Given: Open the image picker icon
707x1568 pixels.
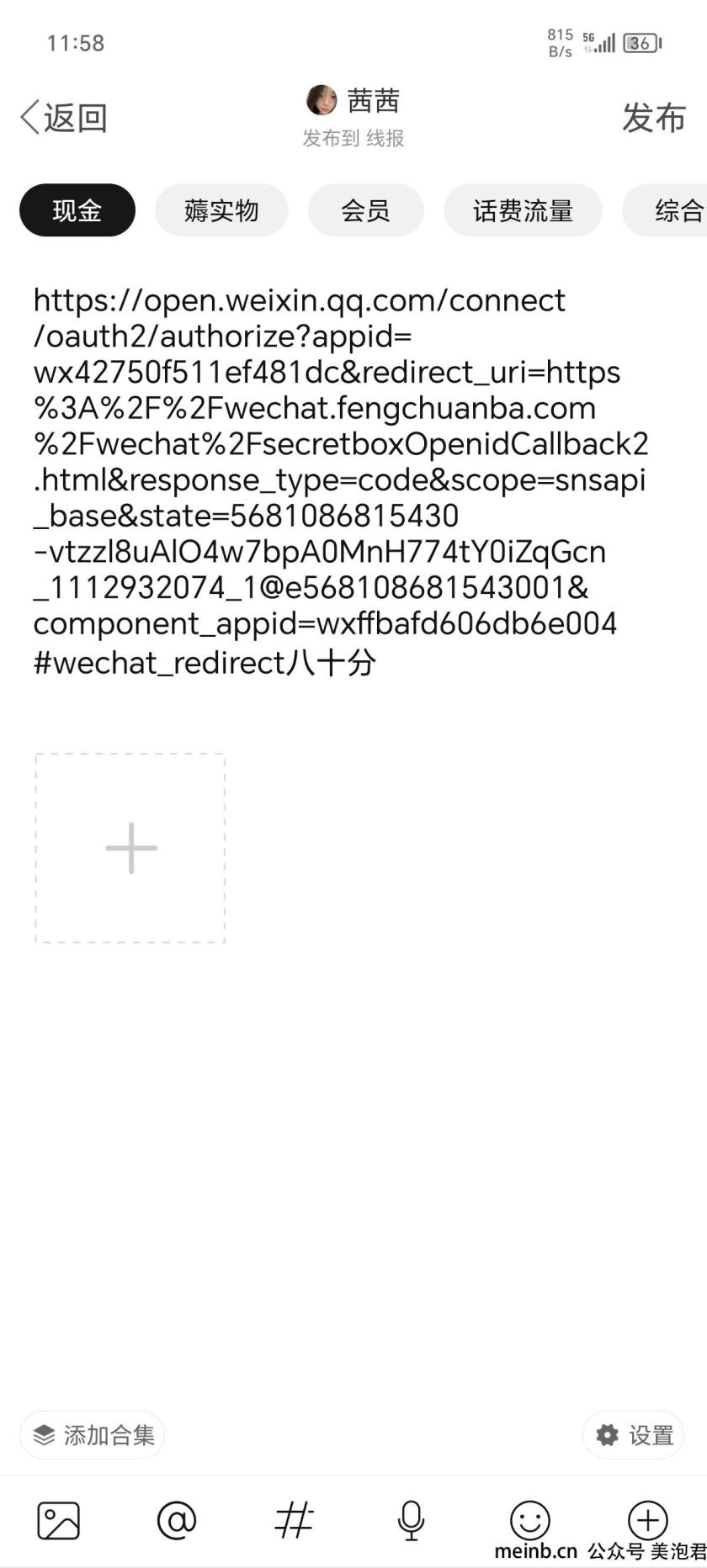Looking at the screenshot, I should click(x=58, y=1521).
